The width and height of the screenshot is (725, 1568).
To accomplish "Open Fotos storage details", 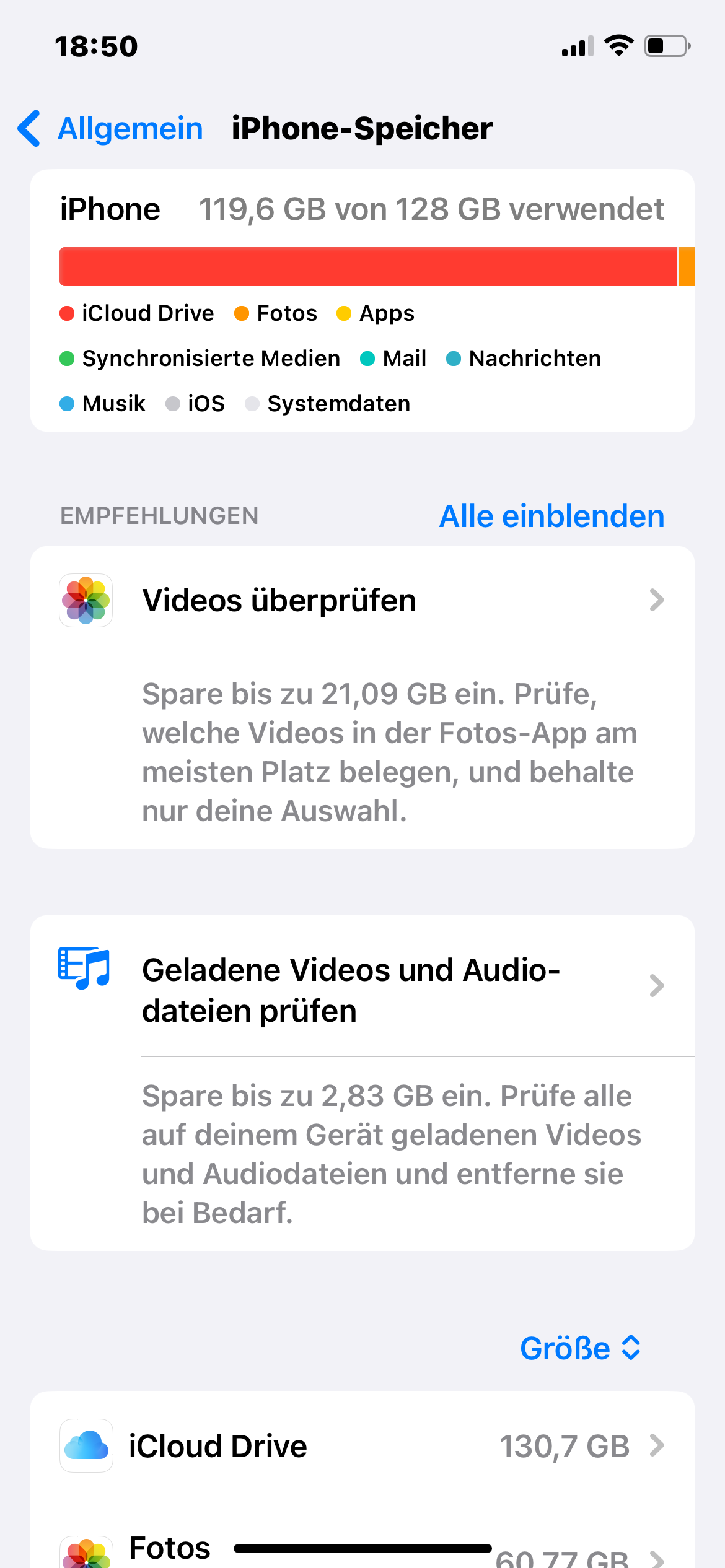I will click(x=362, y=1548).
